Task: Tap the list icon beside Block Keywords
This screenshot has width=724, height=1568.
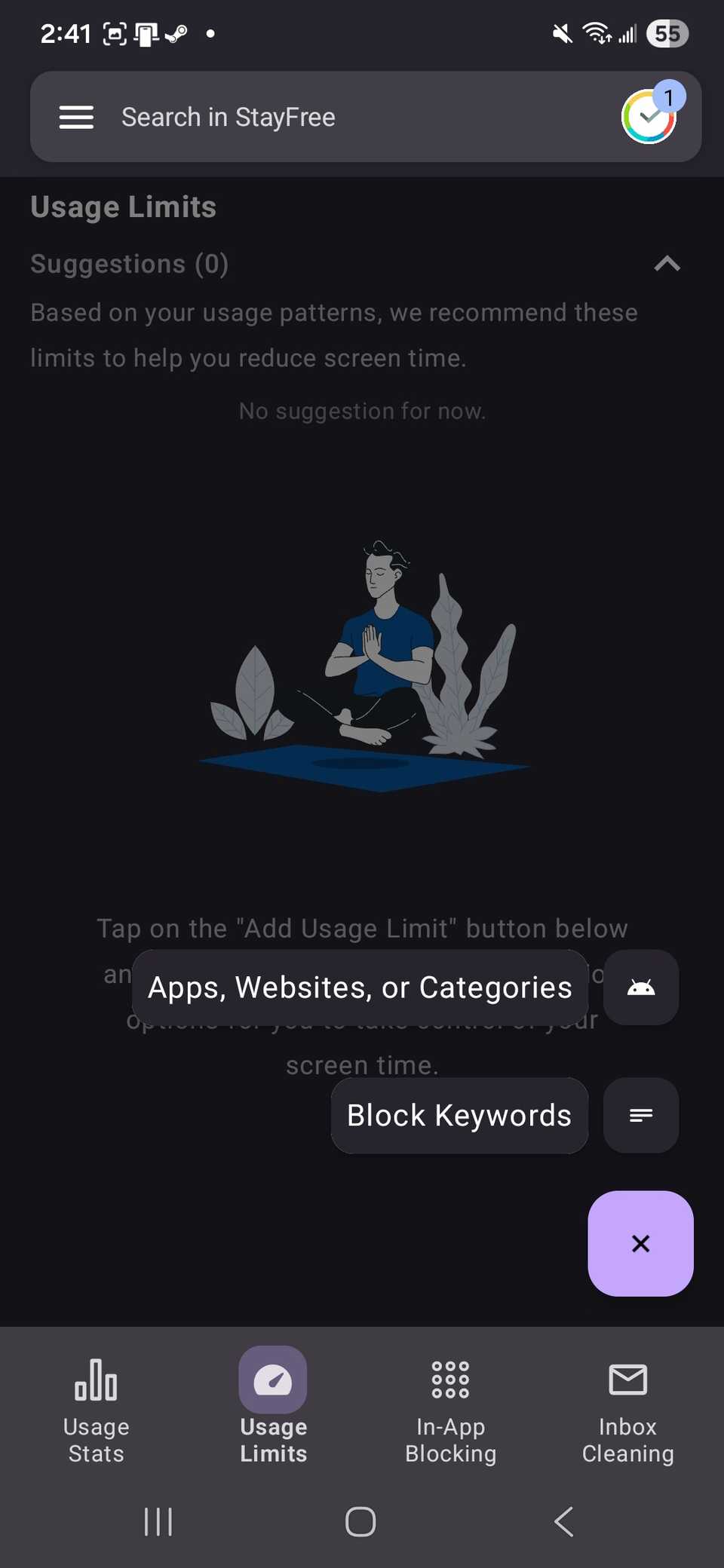Action: click(640, 1116)
